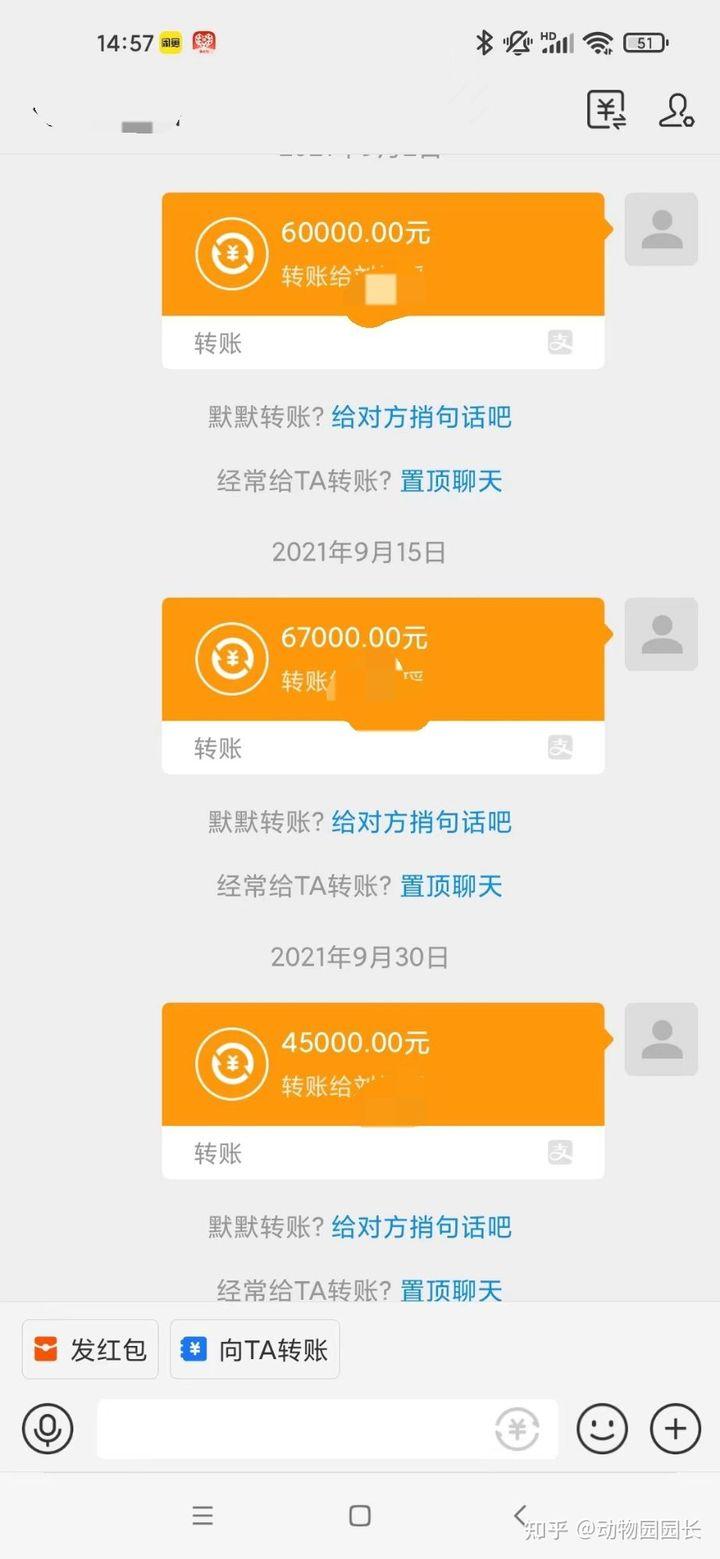Tap the 发红包 button to send a red packet
Viewport: 720px width, 1559px height.
(89, 1348)
